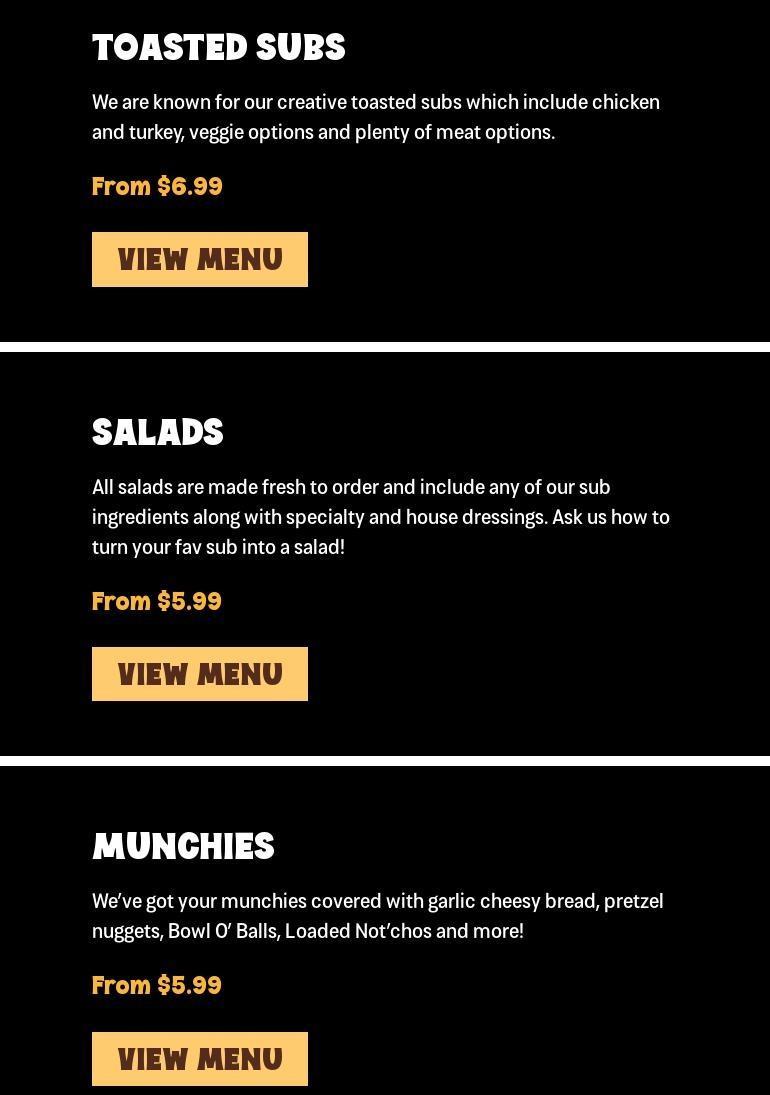View the Munchies menu
This screenshot has height=1095, width=770.
pyautogui.click(x=200, y=1059)
